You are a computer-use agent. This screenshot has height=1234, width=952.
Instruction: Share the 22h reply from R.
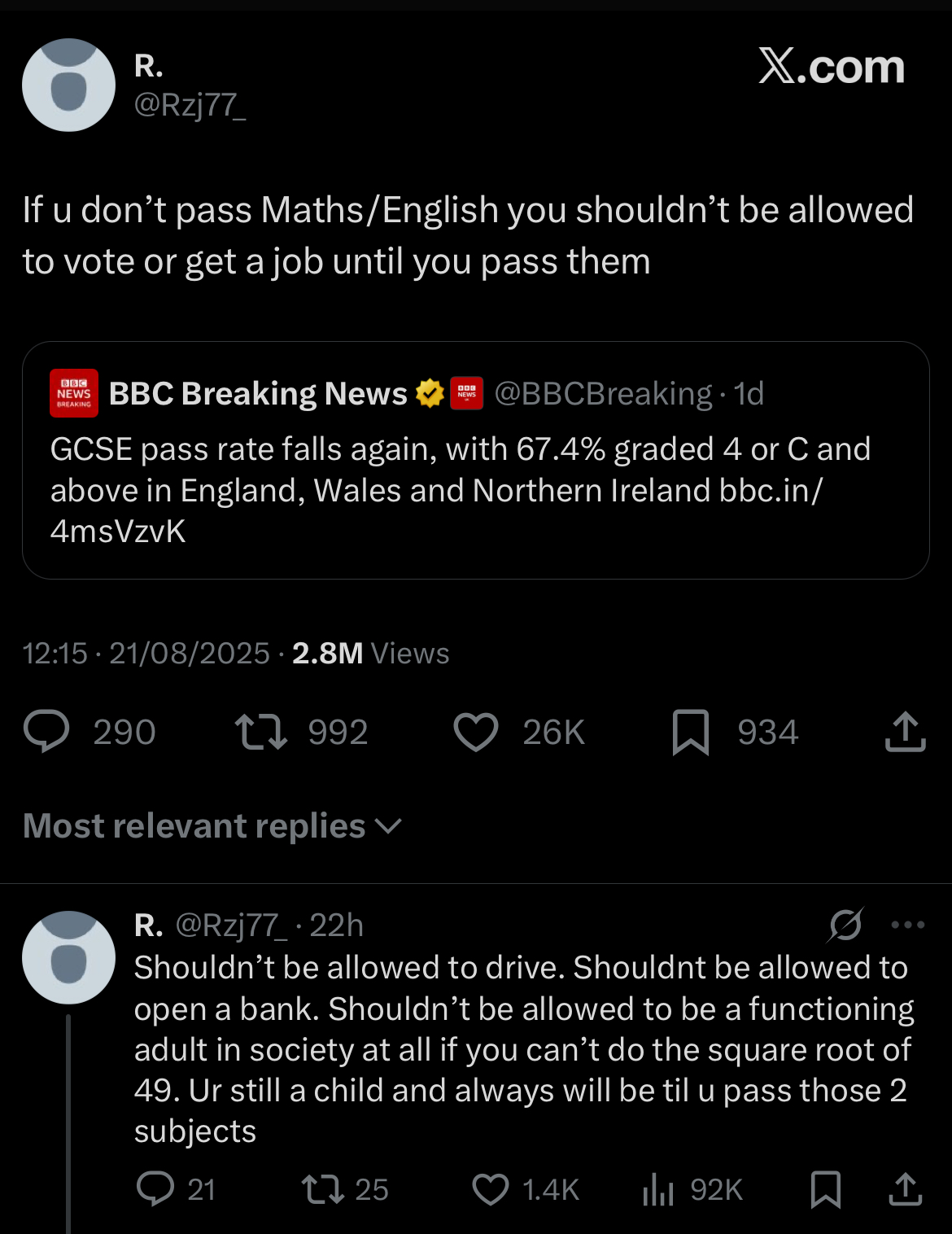(905, 1189)
